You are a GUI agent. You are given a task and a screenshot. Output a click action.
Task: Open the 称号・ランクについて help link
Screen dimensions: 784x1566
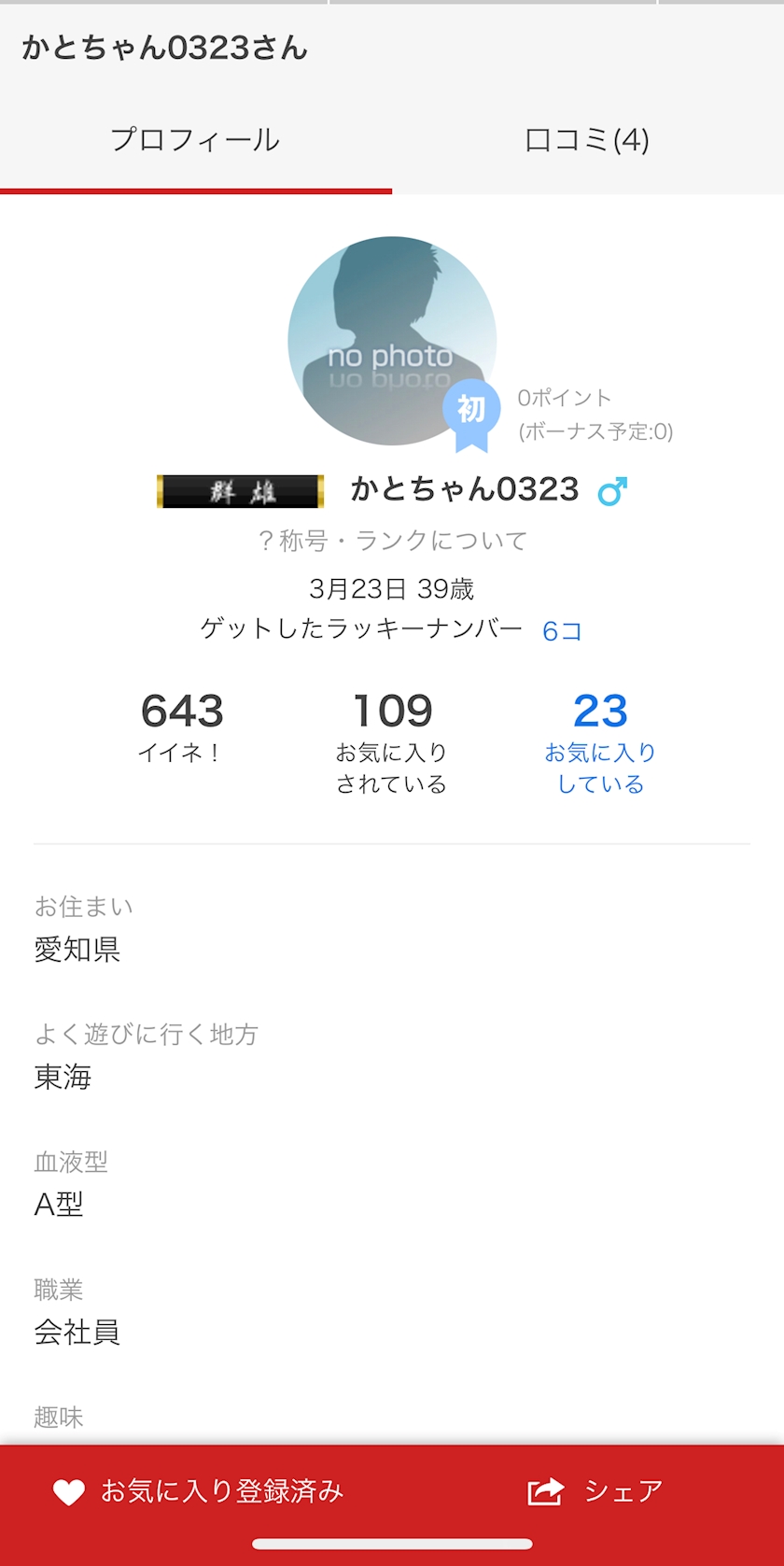392,541
